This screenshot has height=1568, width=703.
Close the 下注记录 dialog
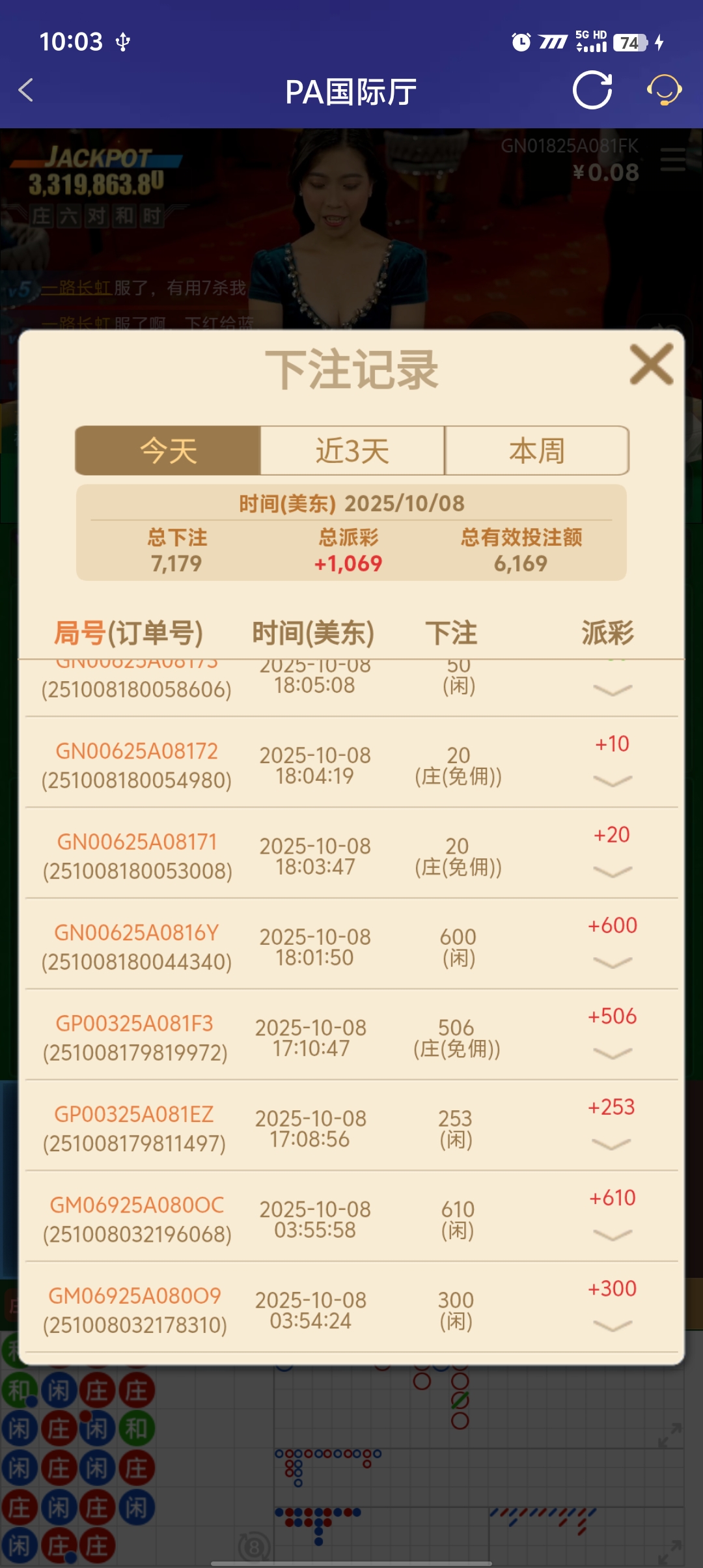(x=651, y=365)
